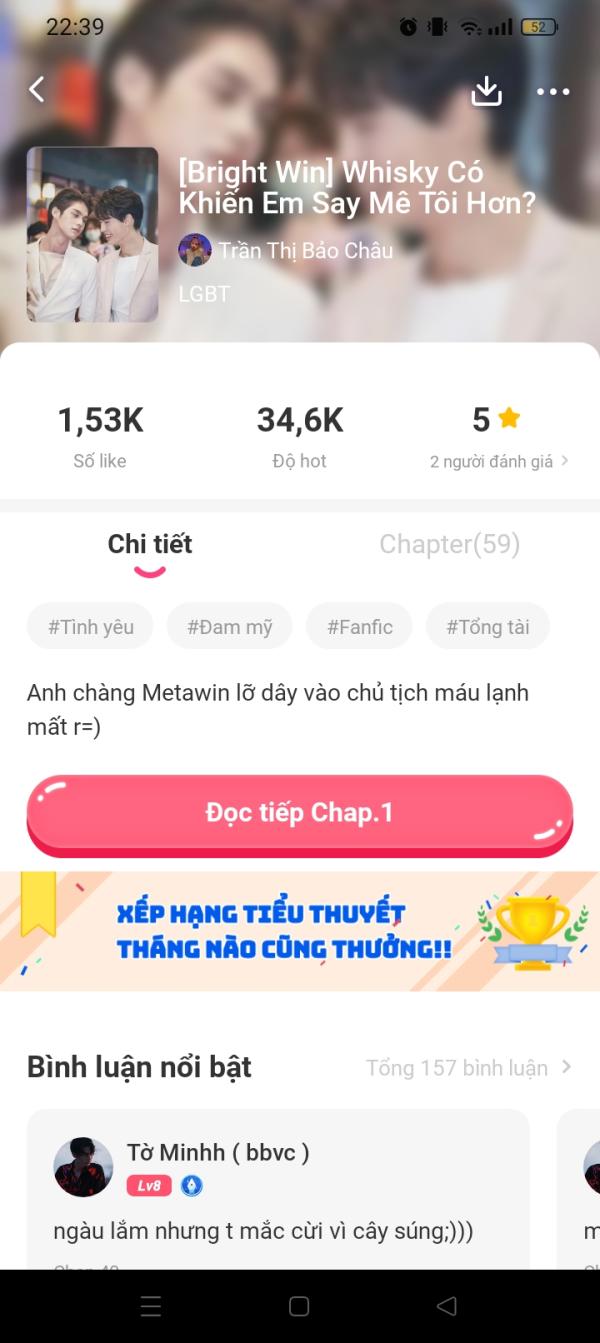View all via Tổng 157 bình luận
The width and height of the screenshot is (600, 1343).
pyautogui.click(x=469, y=1068)
